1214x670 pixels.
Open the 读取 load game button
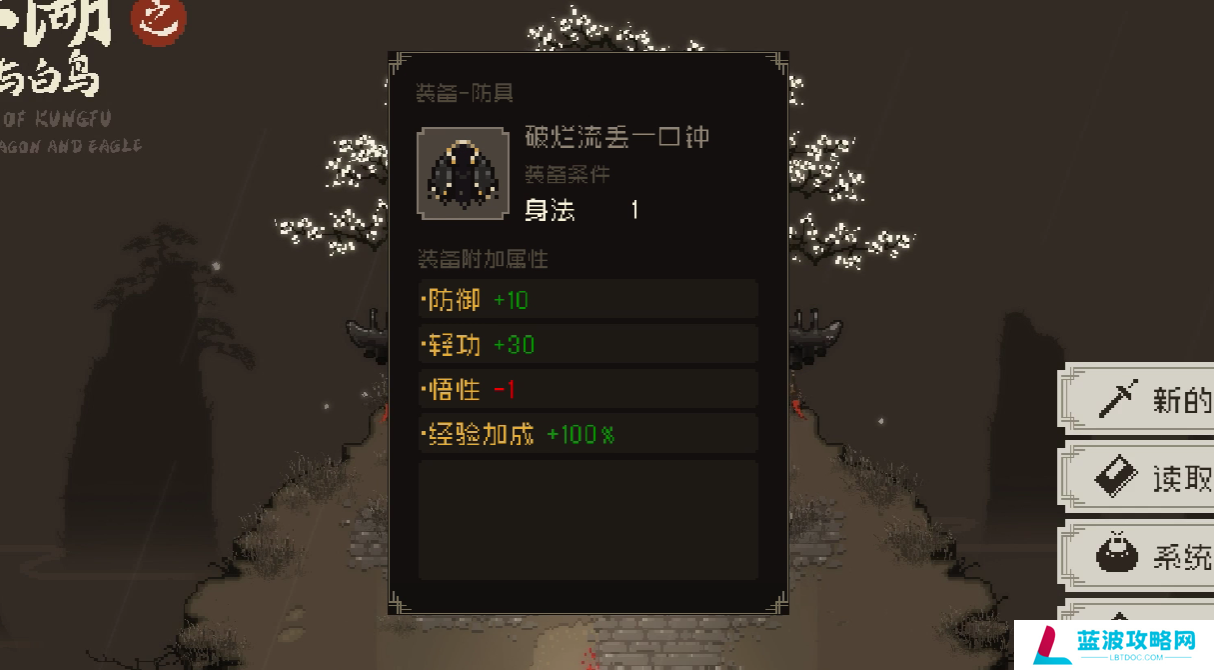click(x=1142, y=478)
